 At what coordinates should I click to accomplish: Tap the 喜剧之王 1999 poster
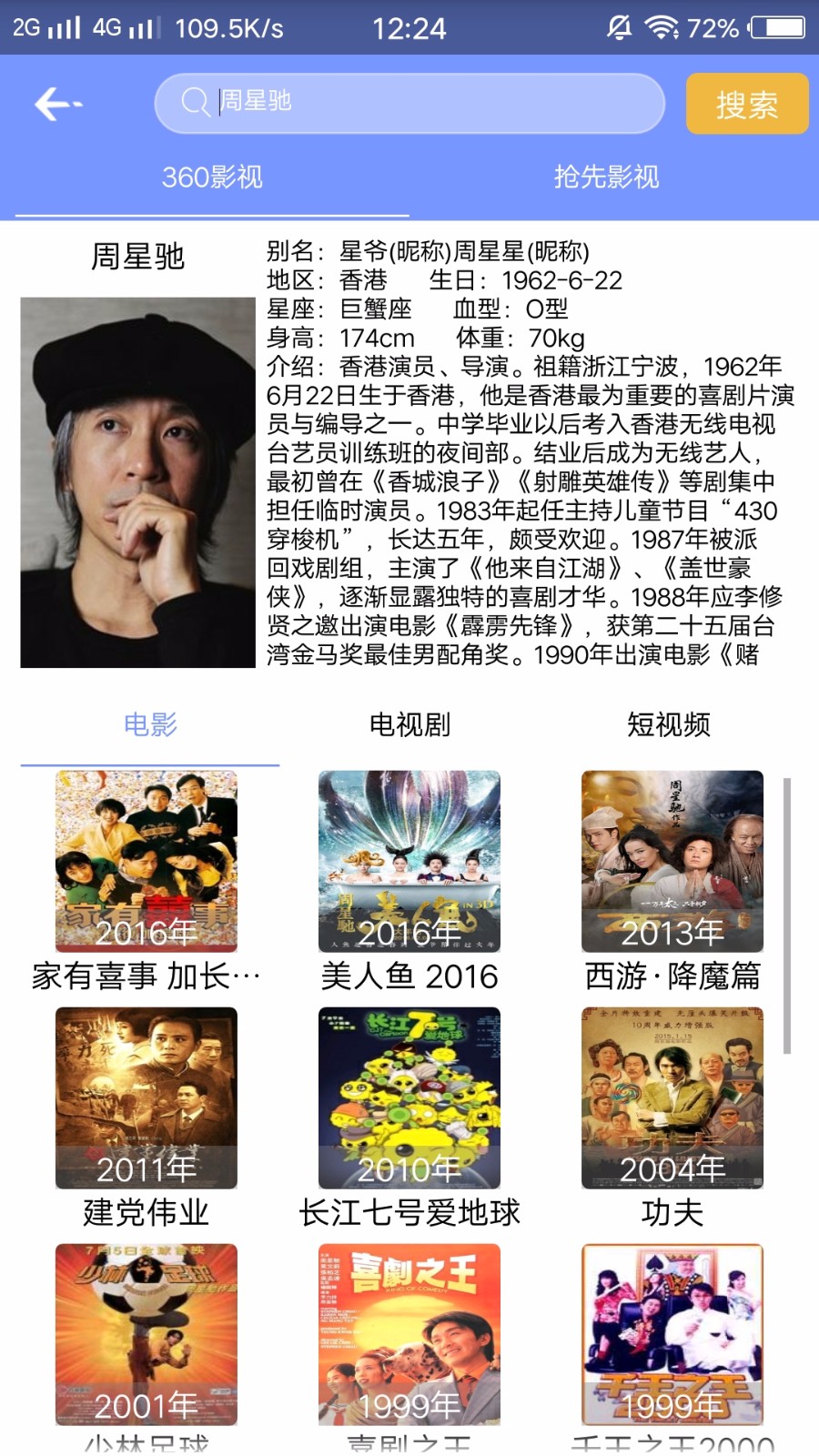409,1331
